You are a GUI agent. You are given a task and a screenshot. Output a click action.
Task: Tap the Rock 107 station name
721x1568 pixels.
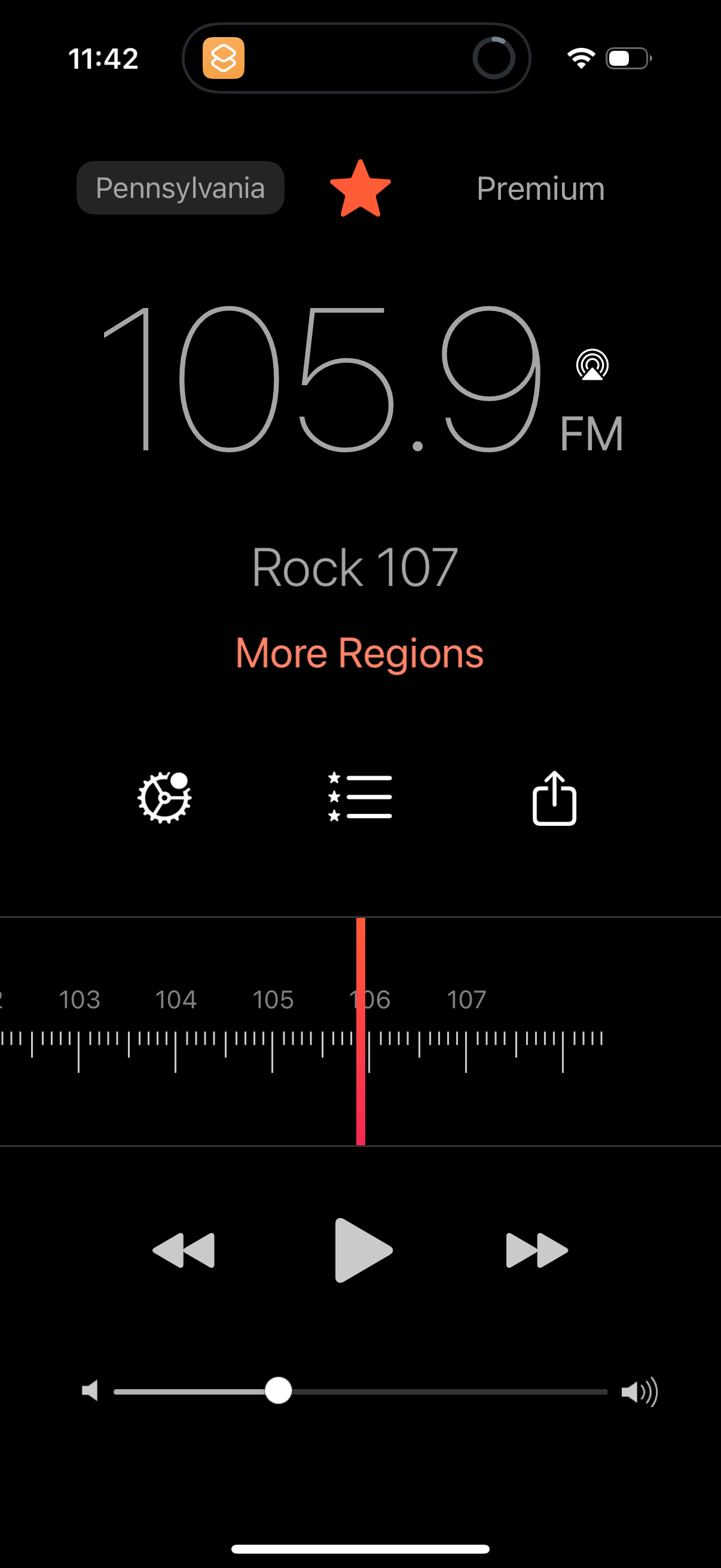click(x=355, y=566)
